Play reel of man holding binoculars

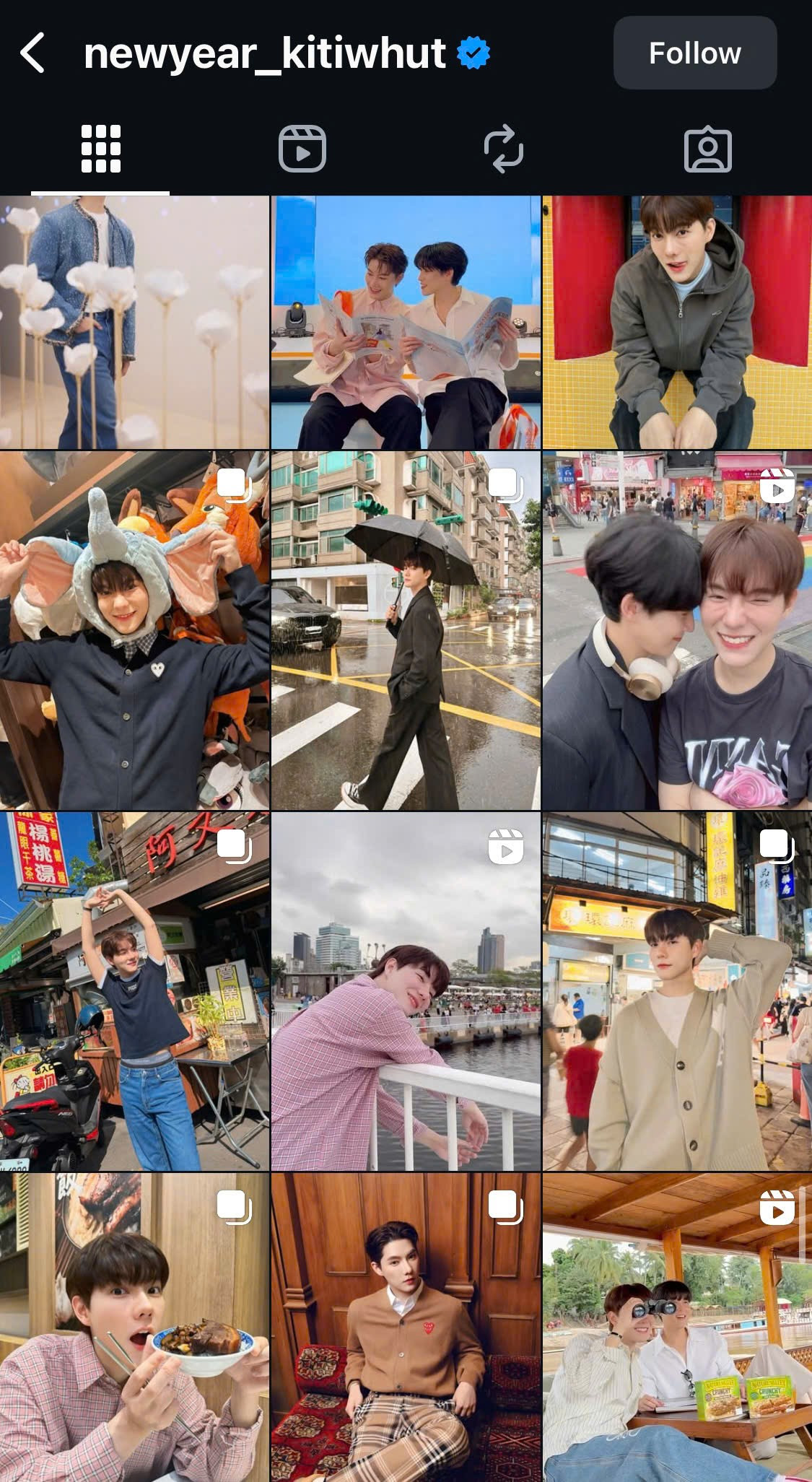pyautogui.click(x=677, y=1328)
